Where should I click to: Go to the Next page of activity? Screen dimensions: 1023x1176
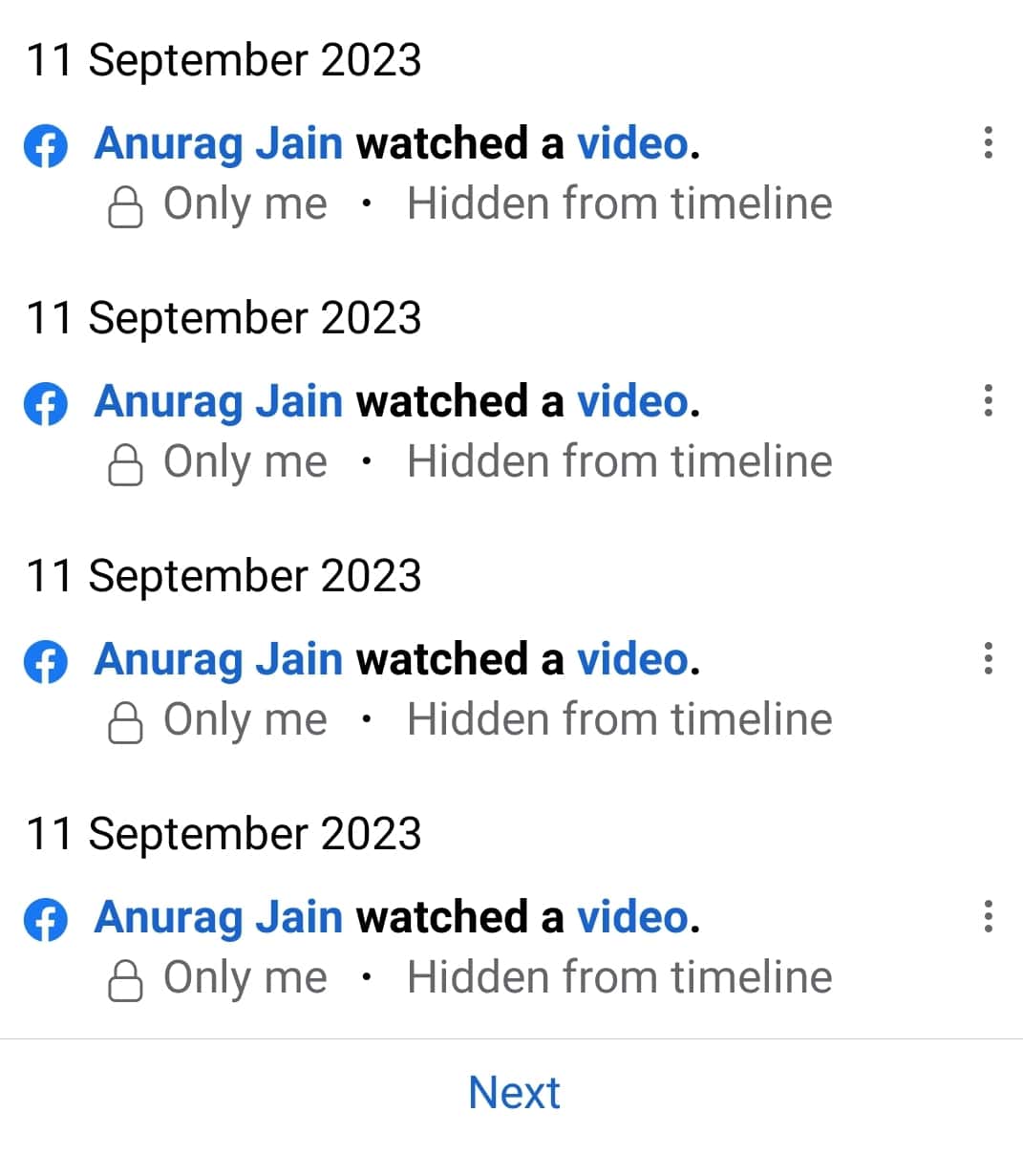tap(514, 1092)
